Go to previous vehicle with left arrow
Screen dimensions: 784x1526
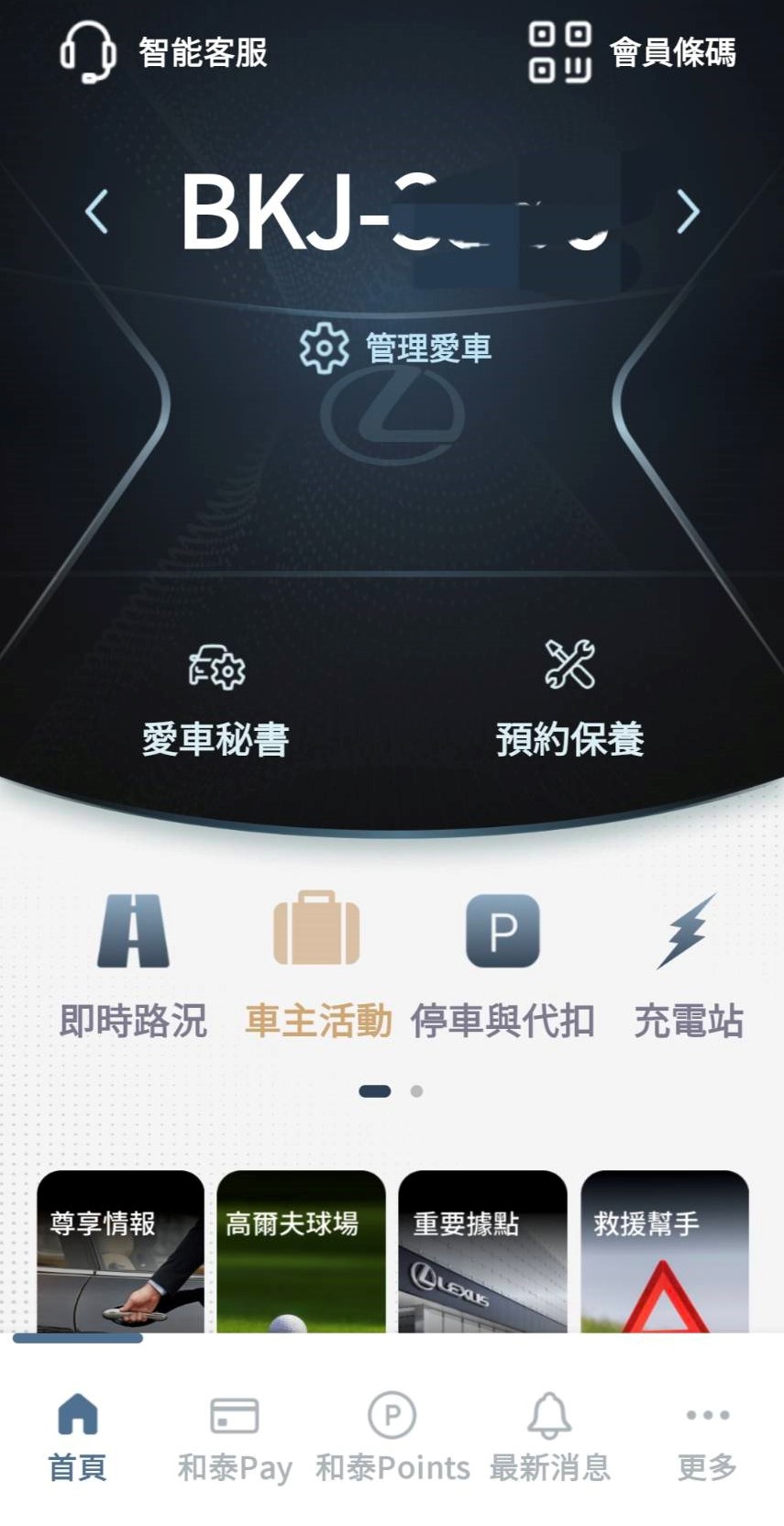click(x=96, y=212)
